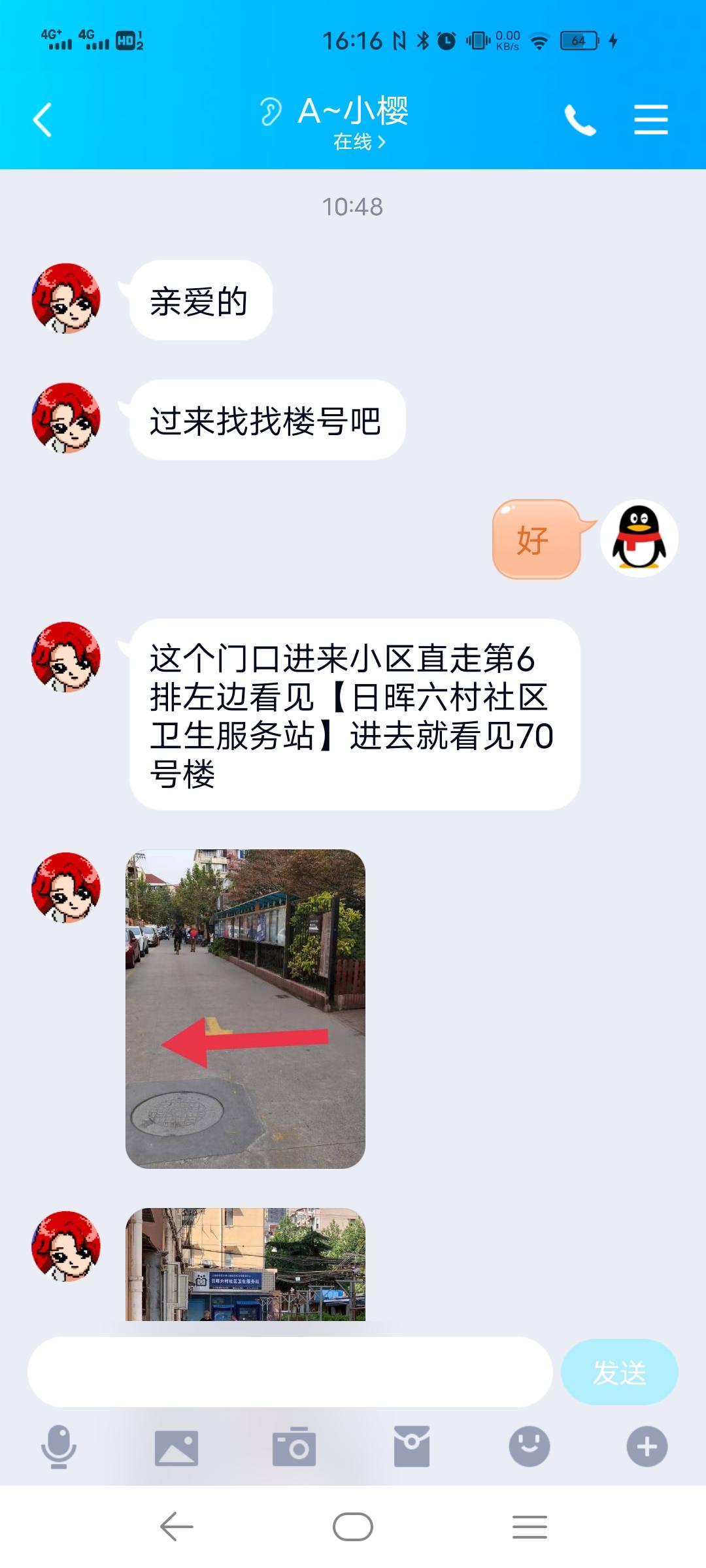The image size is (706, 1568).
Task: Tap A~小樱's avatar beside 亲爱的
Action: pyautogui.click(x=66, y=299)
